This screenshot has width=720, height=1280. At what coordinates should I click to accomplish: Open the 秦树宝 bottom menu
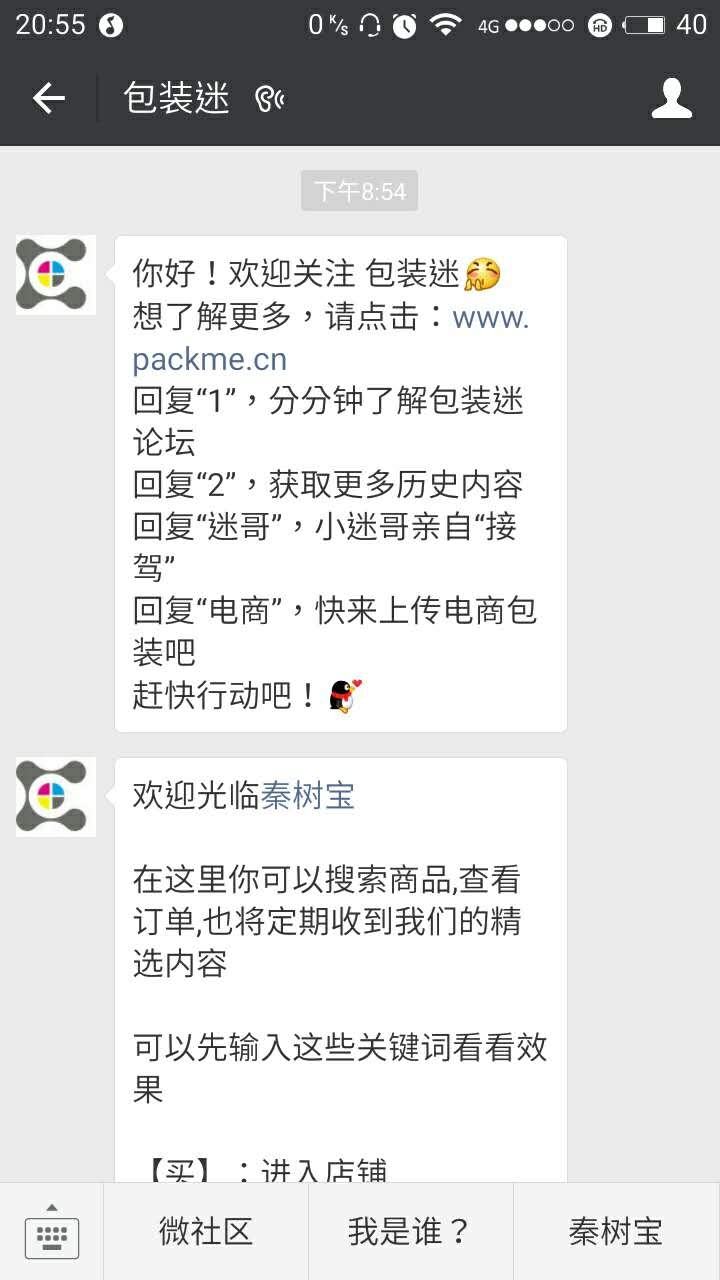[616, 1232]
